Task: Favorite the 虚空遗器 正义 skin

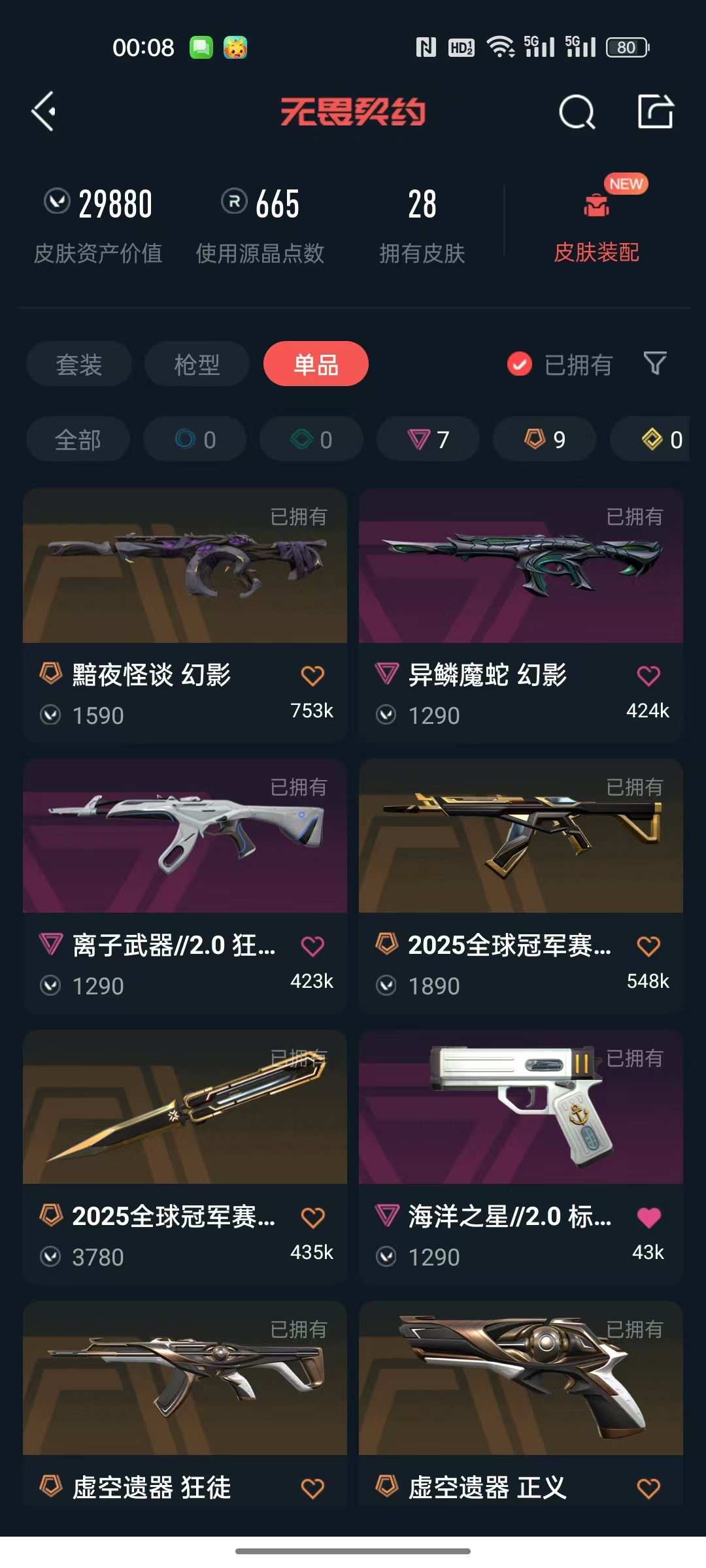Action: (648, 1488)
